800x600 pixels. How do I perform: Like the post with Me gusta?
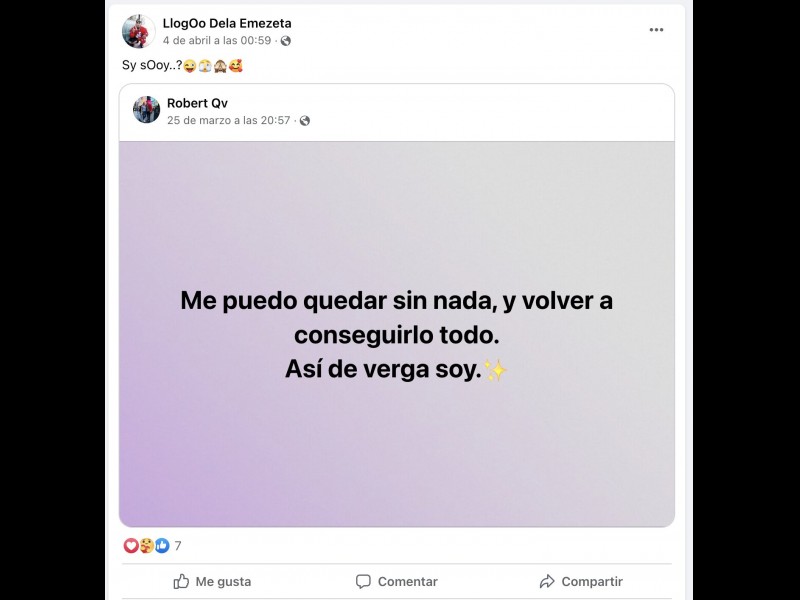tap(212, 581)
